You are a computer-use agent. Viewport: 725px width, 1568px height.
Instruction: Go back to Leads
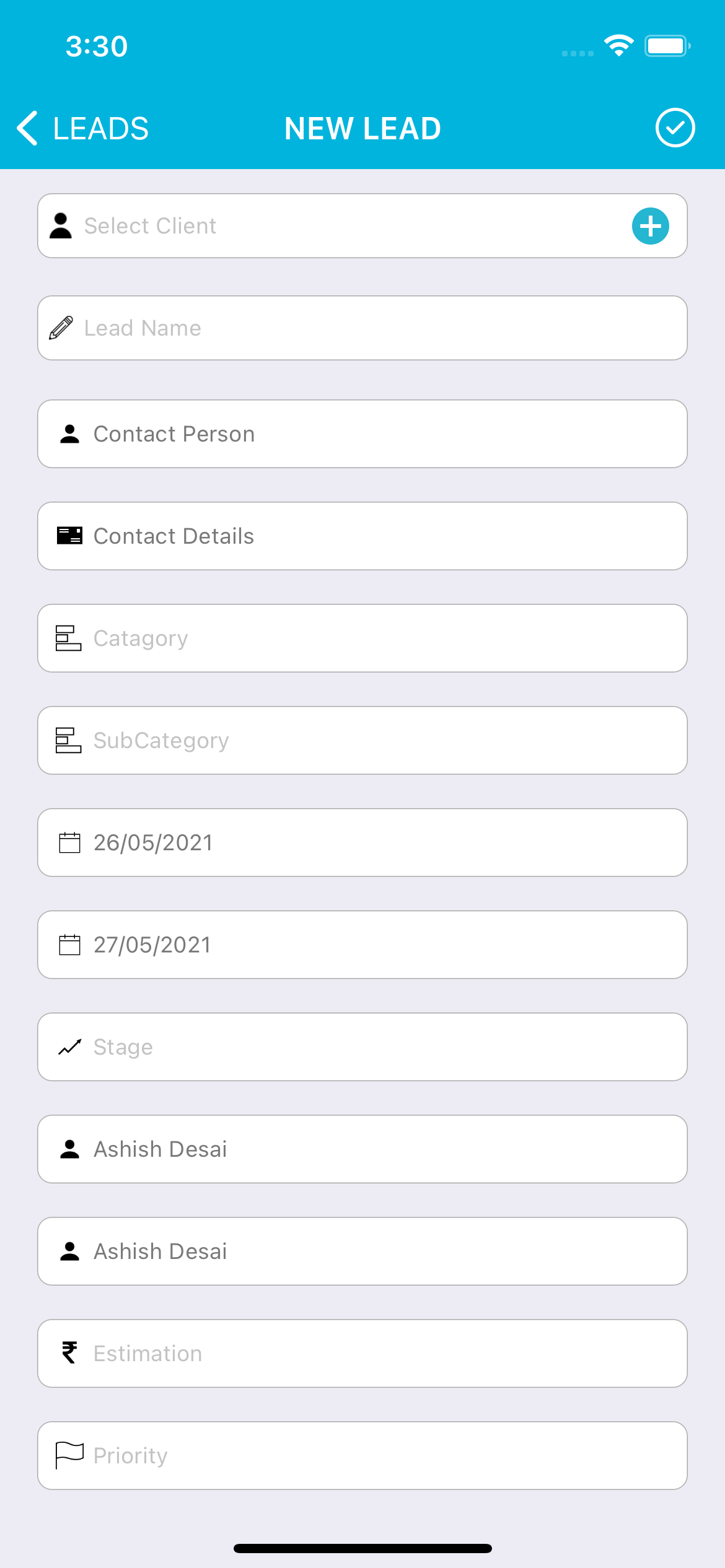tap(83, 129)
